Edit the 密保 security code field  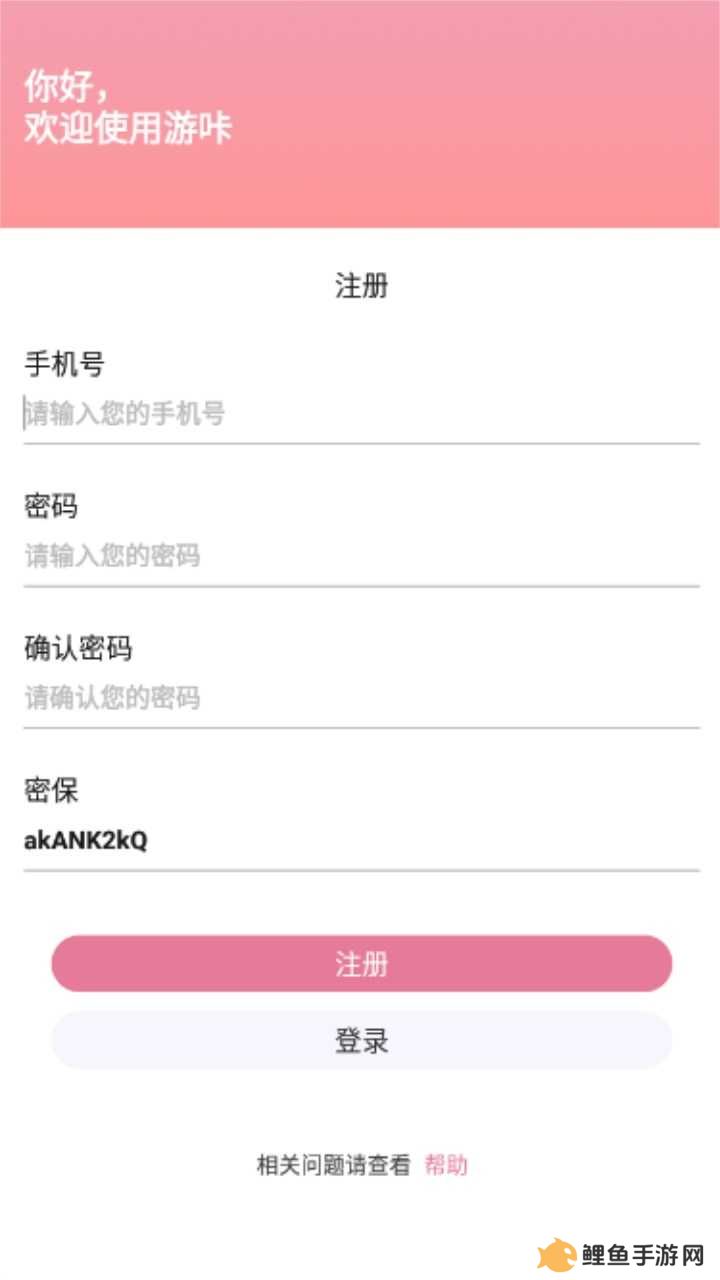(361, 840)
